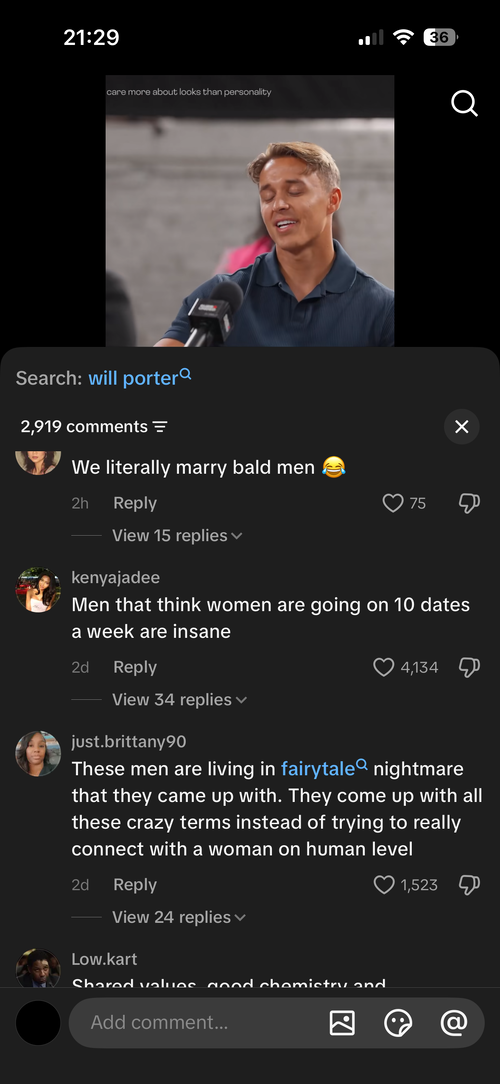Screen dimensions: 500x1084
Task: Like kenyajadee's comment
Action: tap(383, 667)
